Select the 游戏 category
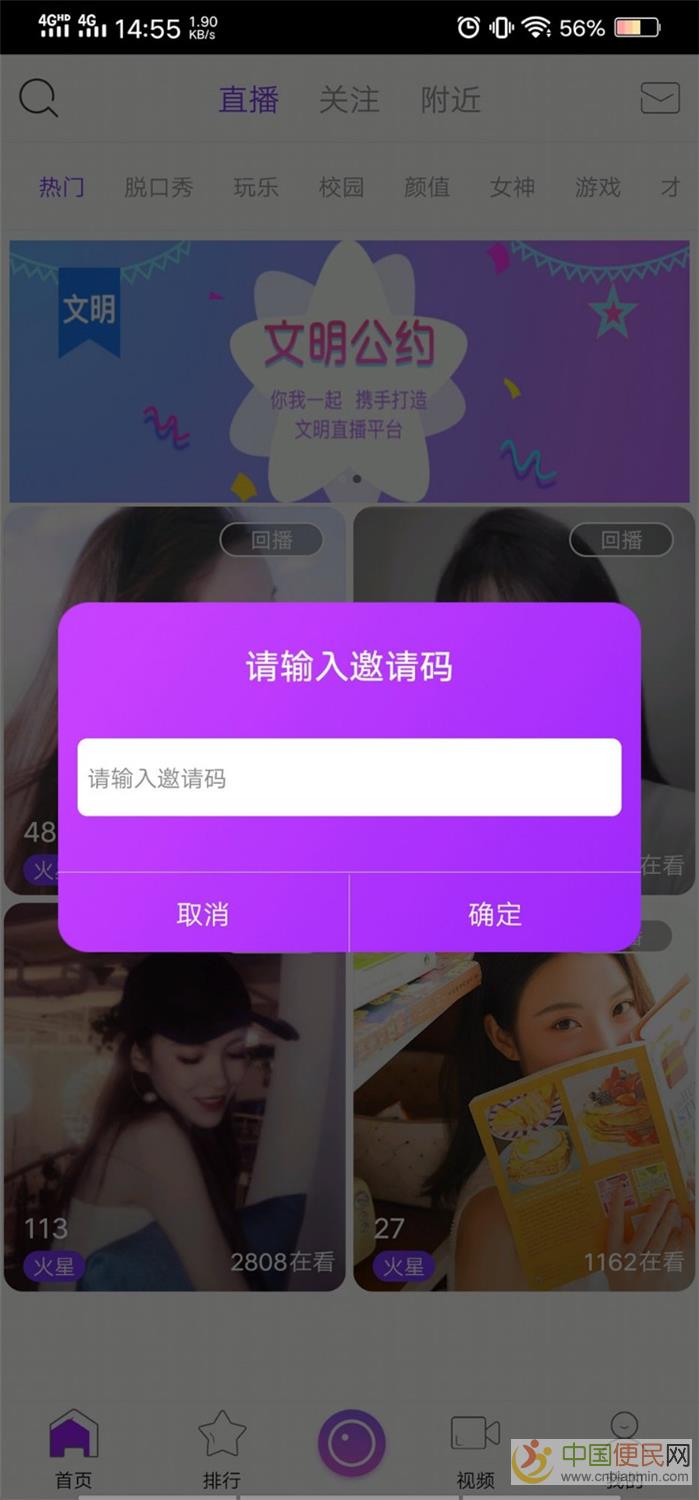 pyautogui.click(x=597, y=187)
